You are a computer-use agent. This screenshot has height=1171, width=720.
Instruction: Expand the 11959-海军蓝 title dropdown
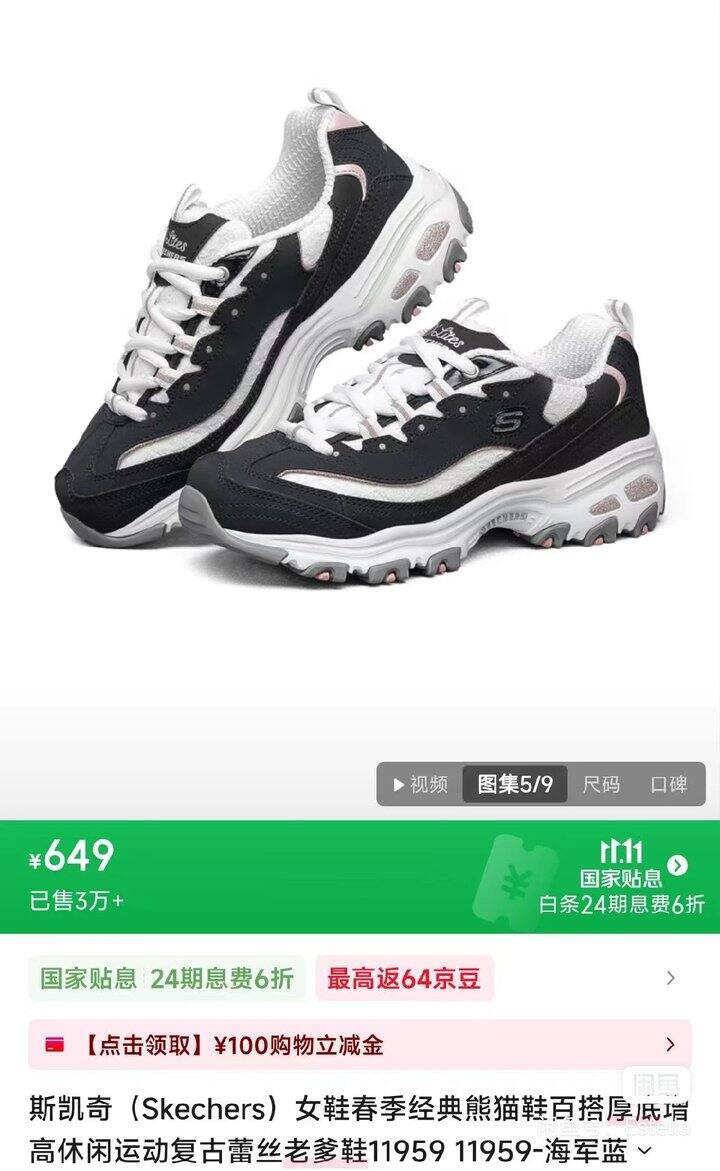click(644, 1152)
